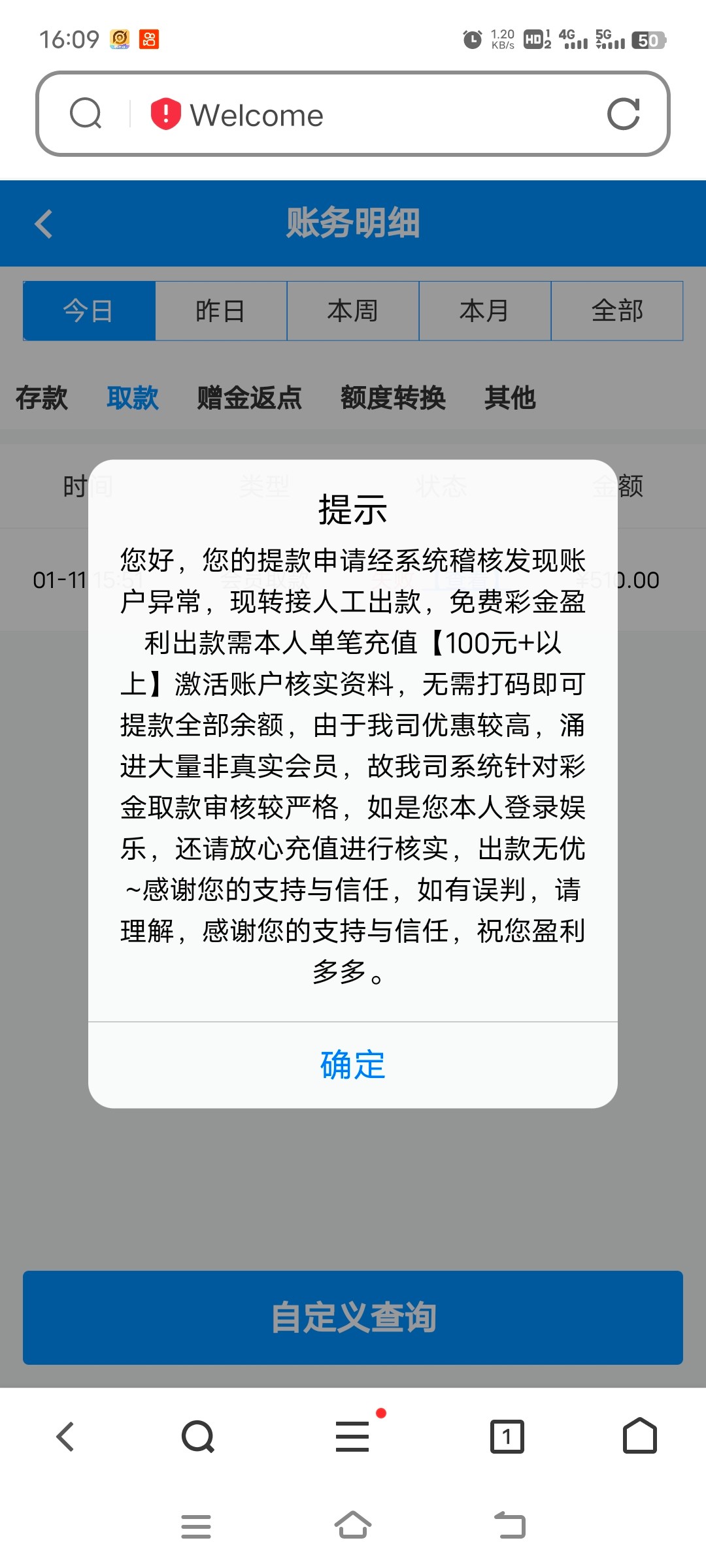Image resolution: width=706 pixels, height=1568 pixels.
Task: Switch to the 昨日 tab
Action: click(x=220, y=311)
